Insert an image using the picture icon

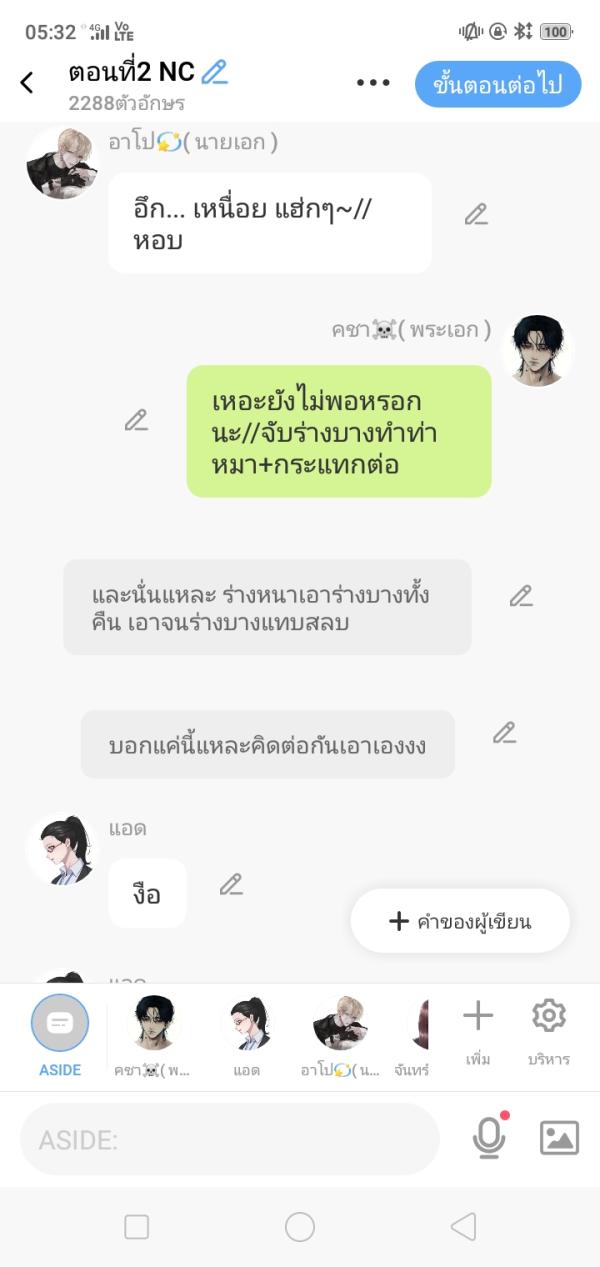pyautogui.click(x=559, y=1138)
